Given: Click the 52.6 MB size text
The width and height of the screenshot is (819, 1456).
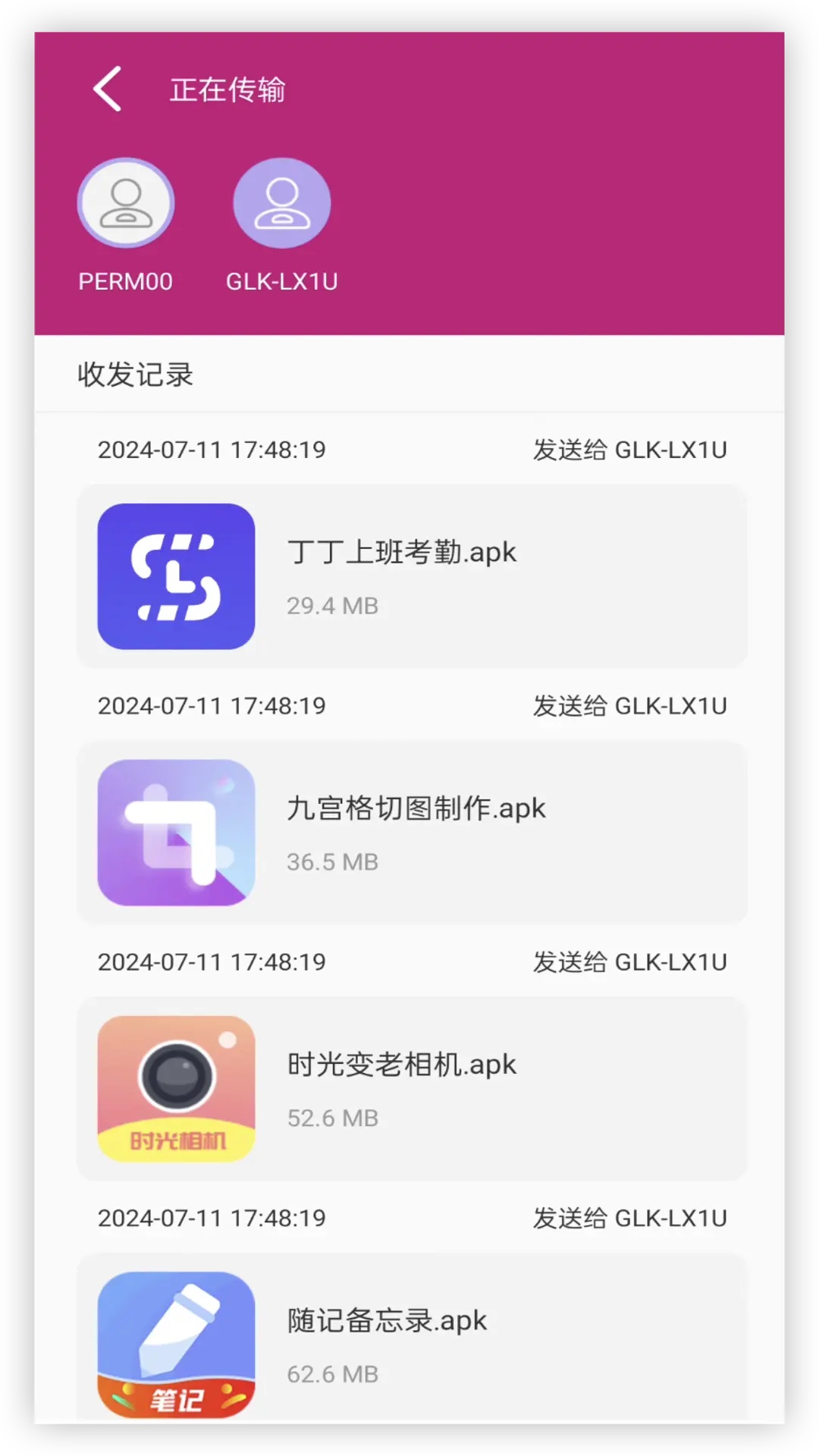Looking at the screenshot, I should tap(334, 1117).
